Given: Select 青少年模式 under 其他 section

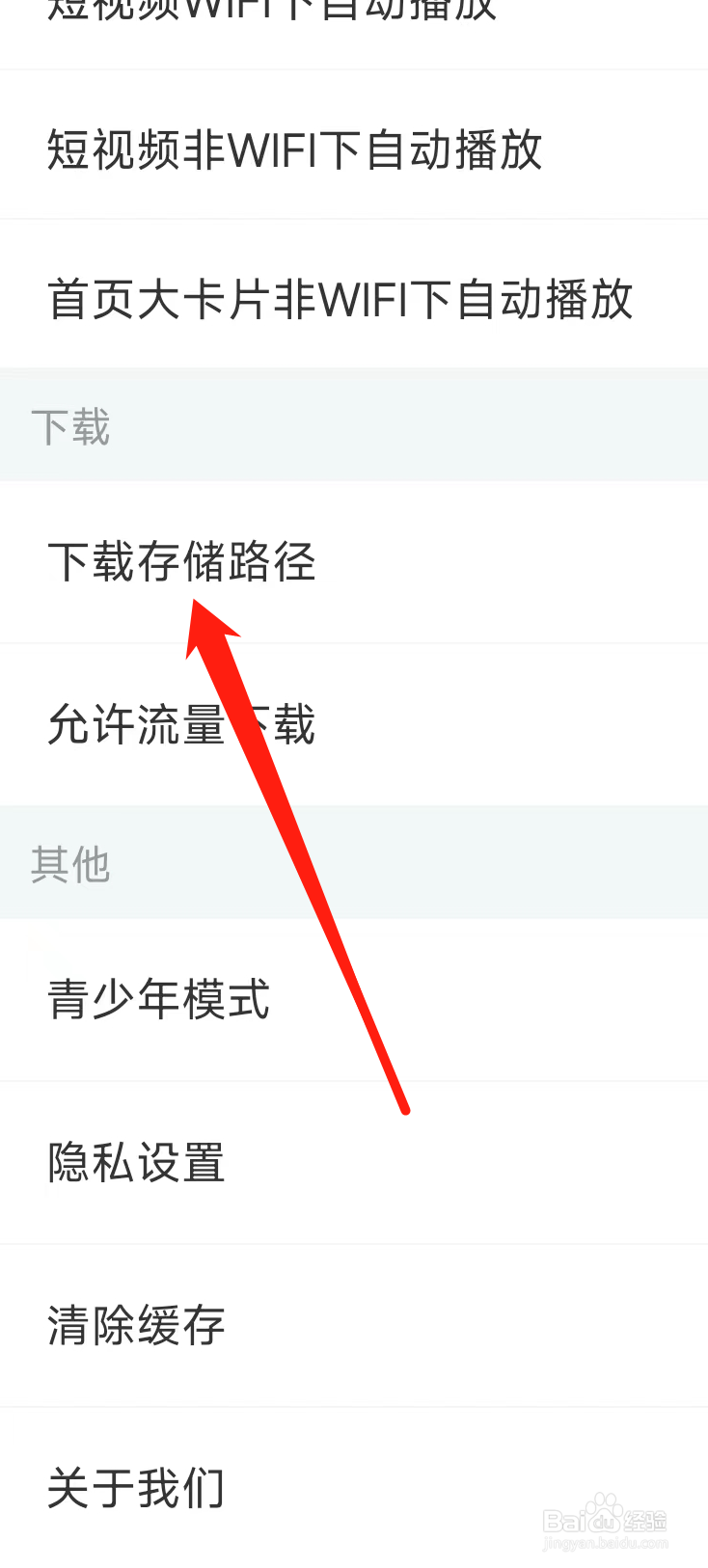Looking at the screenshot, I should (x=159, y=1001).
